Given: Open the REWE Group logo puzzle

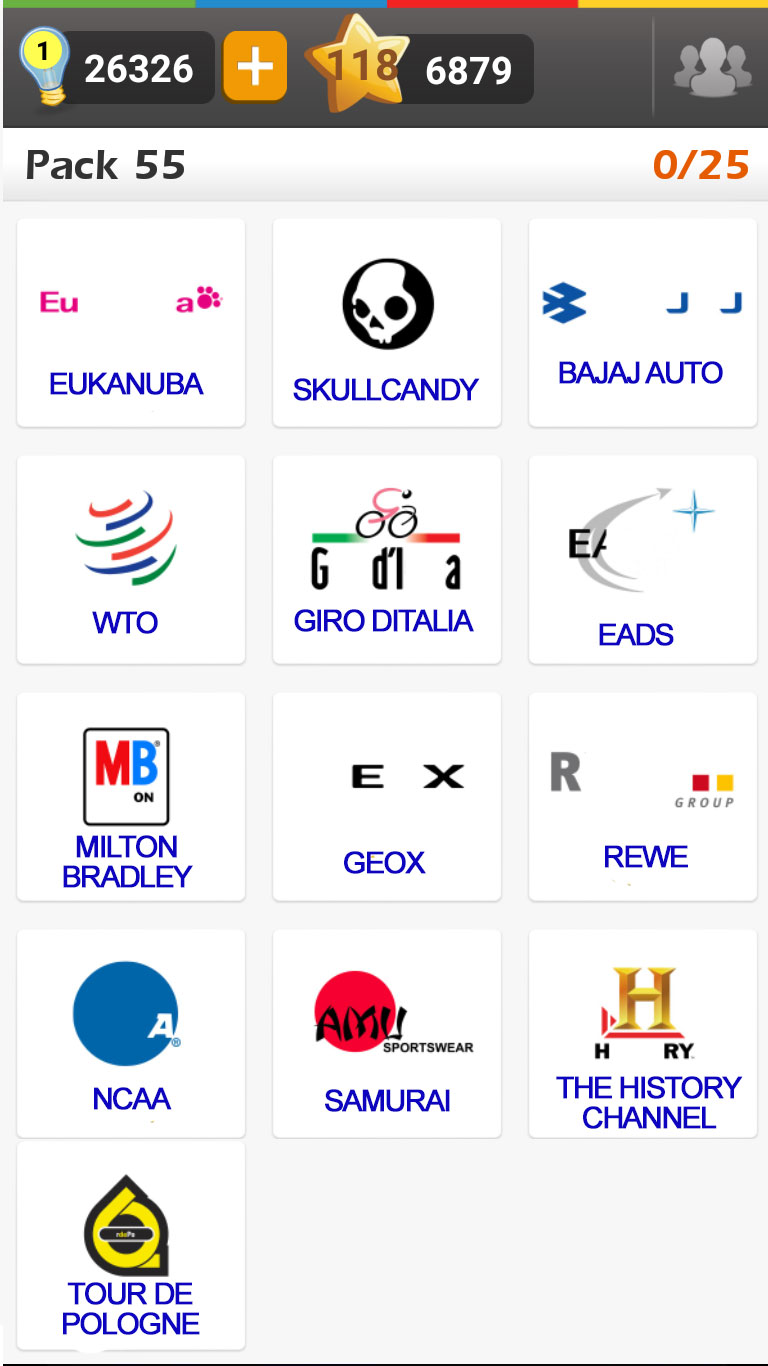Looking at the screenshot, I should click(642, 796).
